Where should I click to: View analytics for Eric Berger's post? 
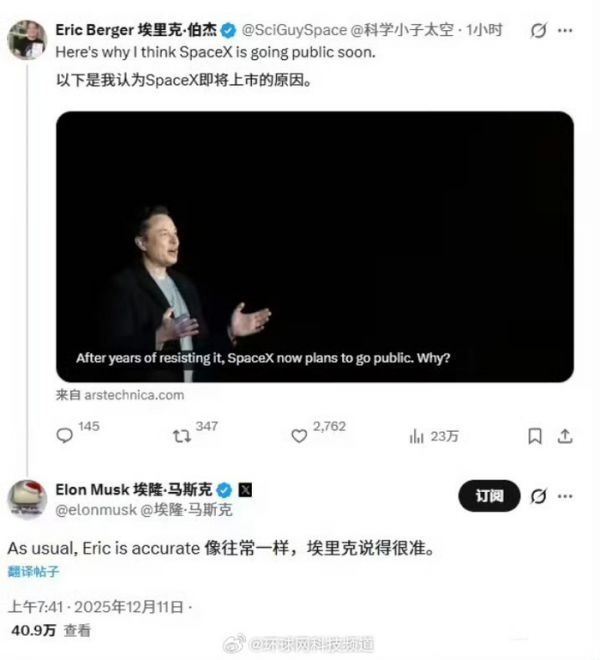417,436
